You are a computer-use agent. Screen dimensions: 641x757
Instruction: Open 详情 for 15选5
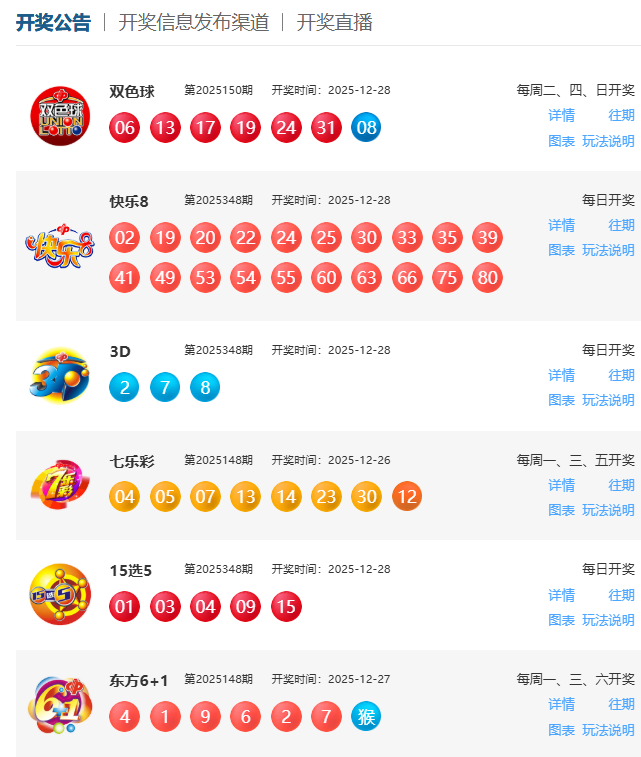[x=561, y=595]
